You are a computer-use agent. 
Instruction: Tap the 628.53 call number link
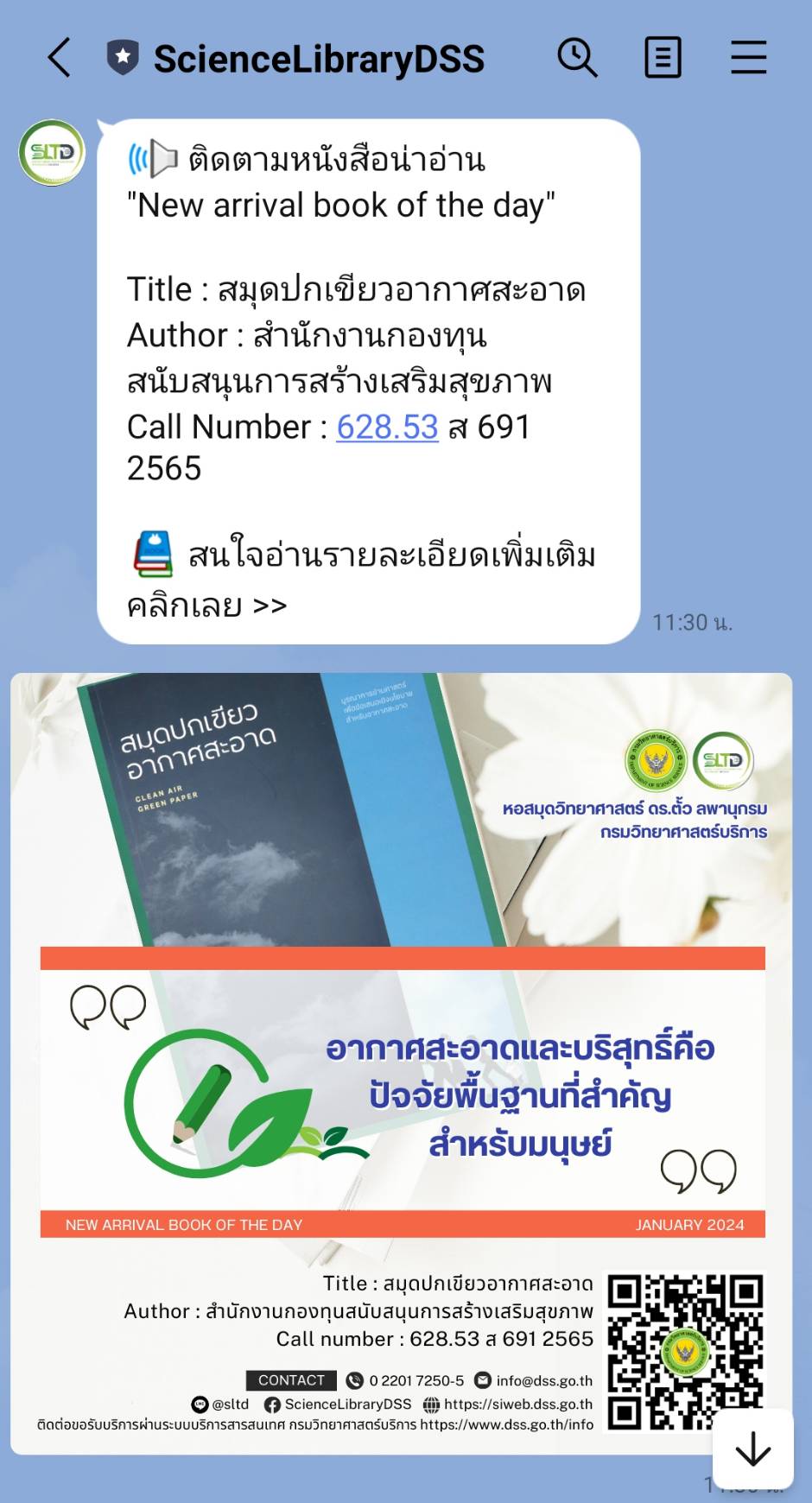387,427
